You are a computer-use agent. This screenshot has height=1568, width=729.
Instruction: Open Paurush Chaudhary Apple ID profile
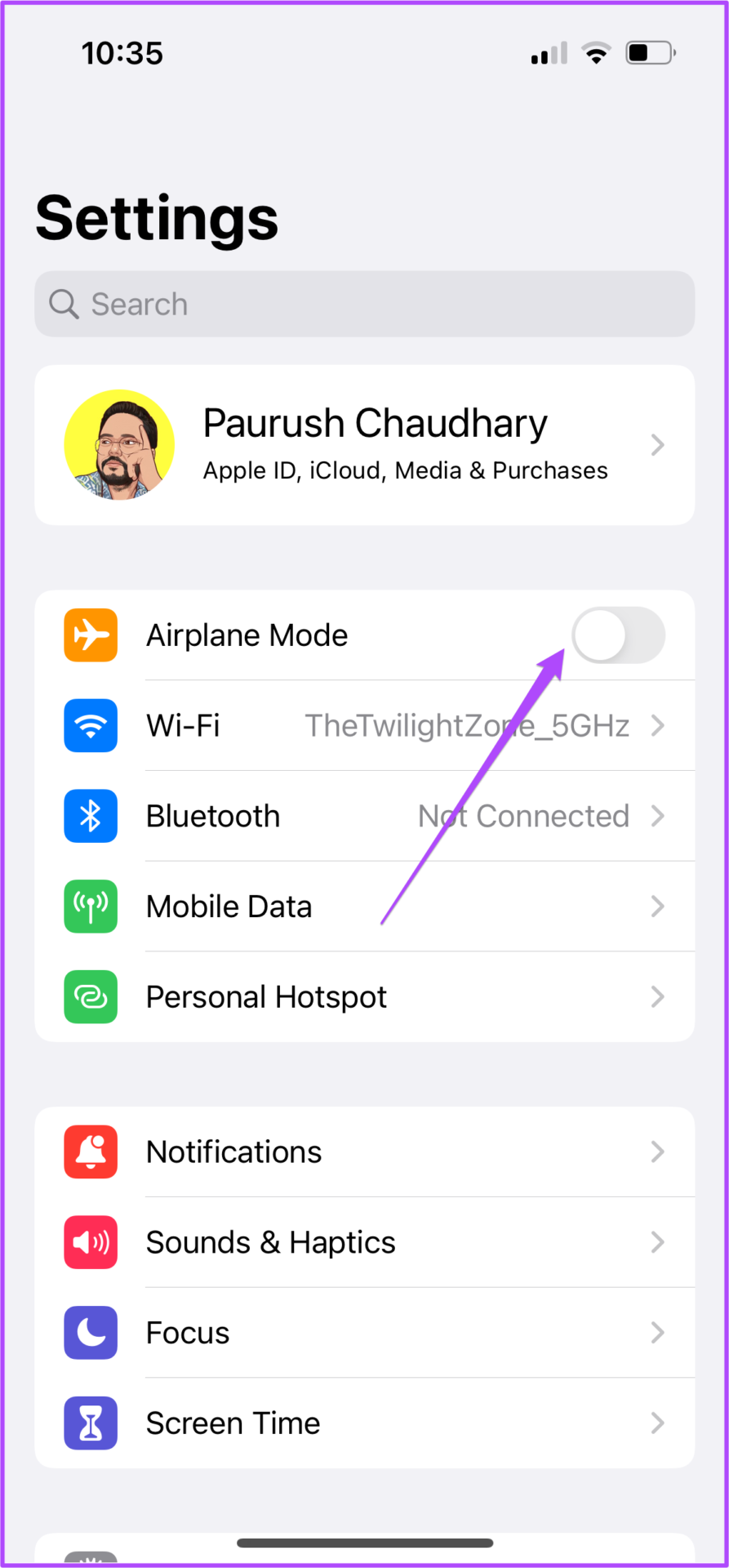[364, 445]
